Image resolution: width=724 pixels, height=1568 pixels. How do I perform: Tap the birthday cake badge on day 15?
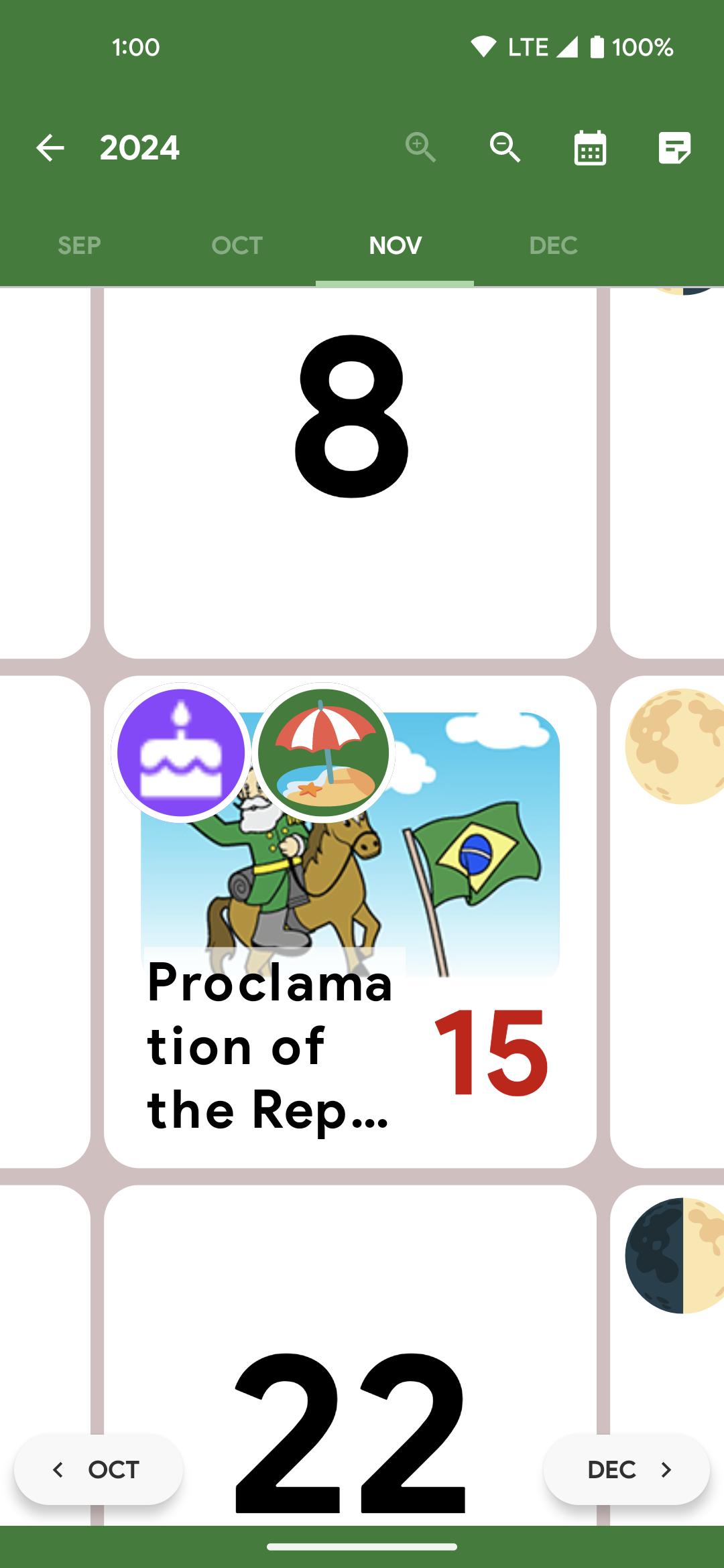pyautogui.click(x=181, y=753)
